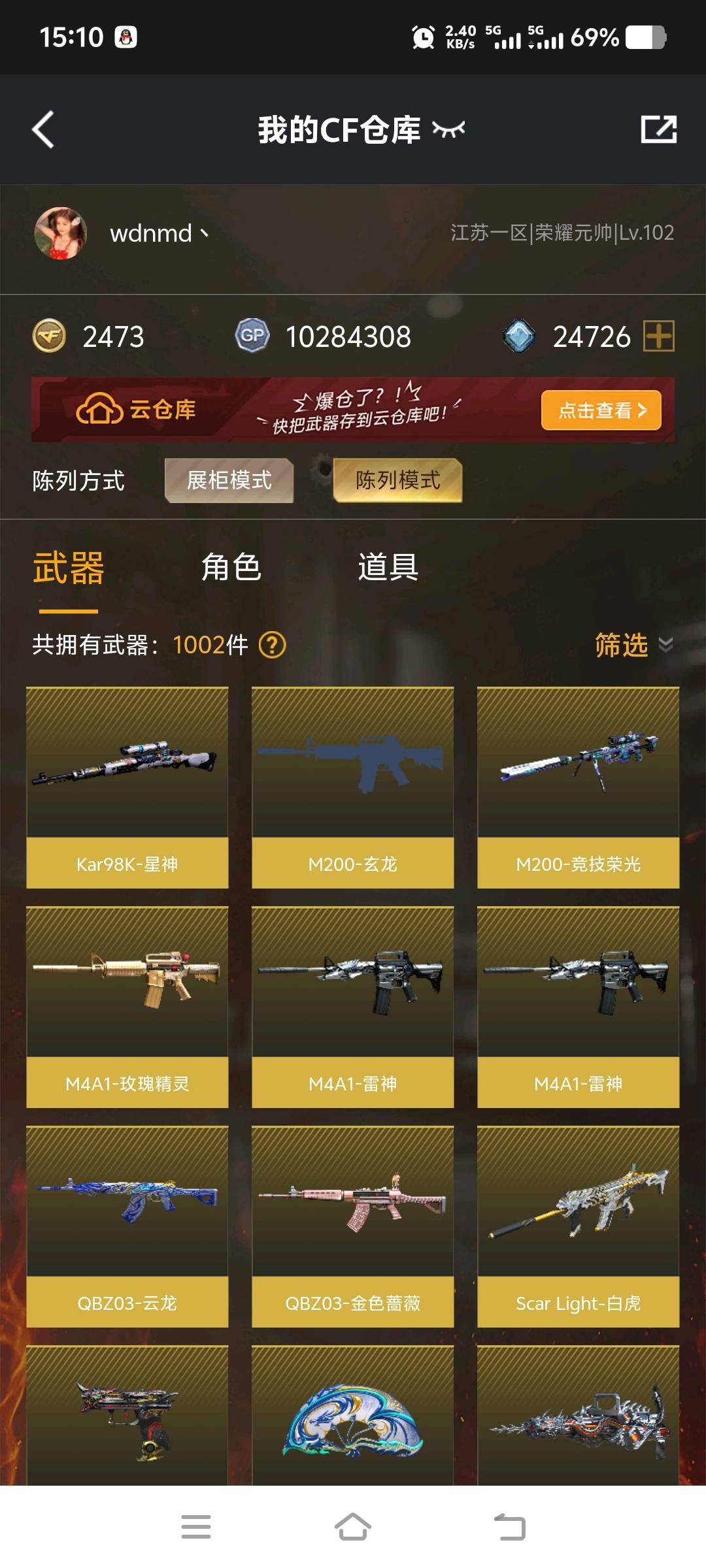Toggle the hide-info eye icon beside the title

pos(448,129)
